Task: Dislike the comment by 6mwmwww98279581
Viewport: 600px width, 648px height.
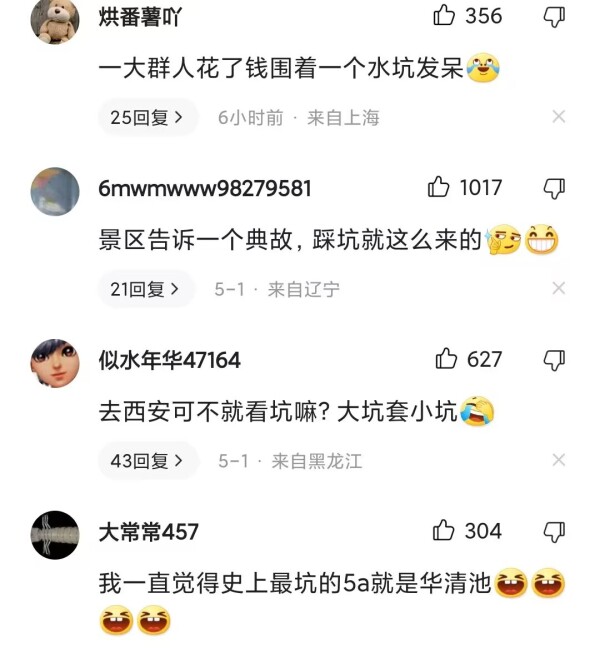Action: 554,188
